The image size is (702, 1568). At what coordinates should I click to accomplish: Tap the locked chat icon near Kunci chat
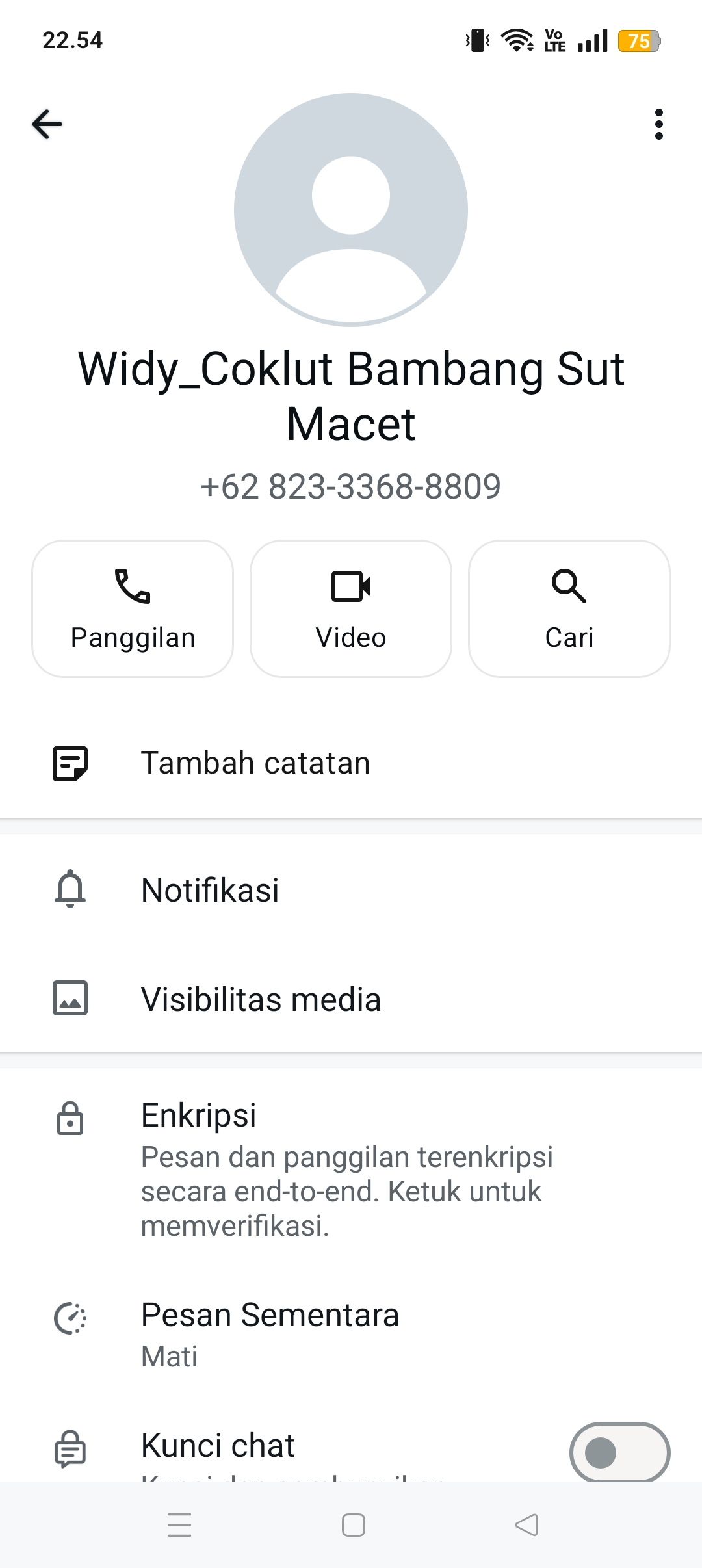pyautogui.click(x=70, y=1446)
